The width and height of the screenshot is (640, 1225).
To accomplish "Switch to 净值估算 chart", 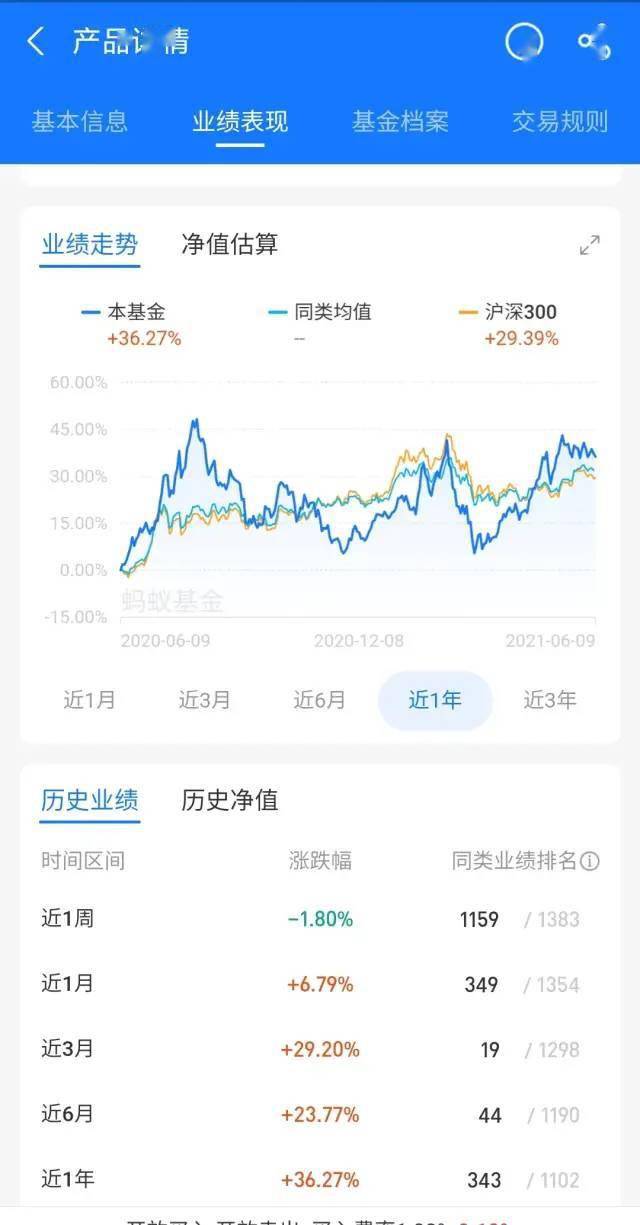I will click(230, 244).
